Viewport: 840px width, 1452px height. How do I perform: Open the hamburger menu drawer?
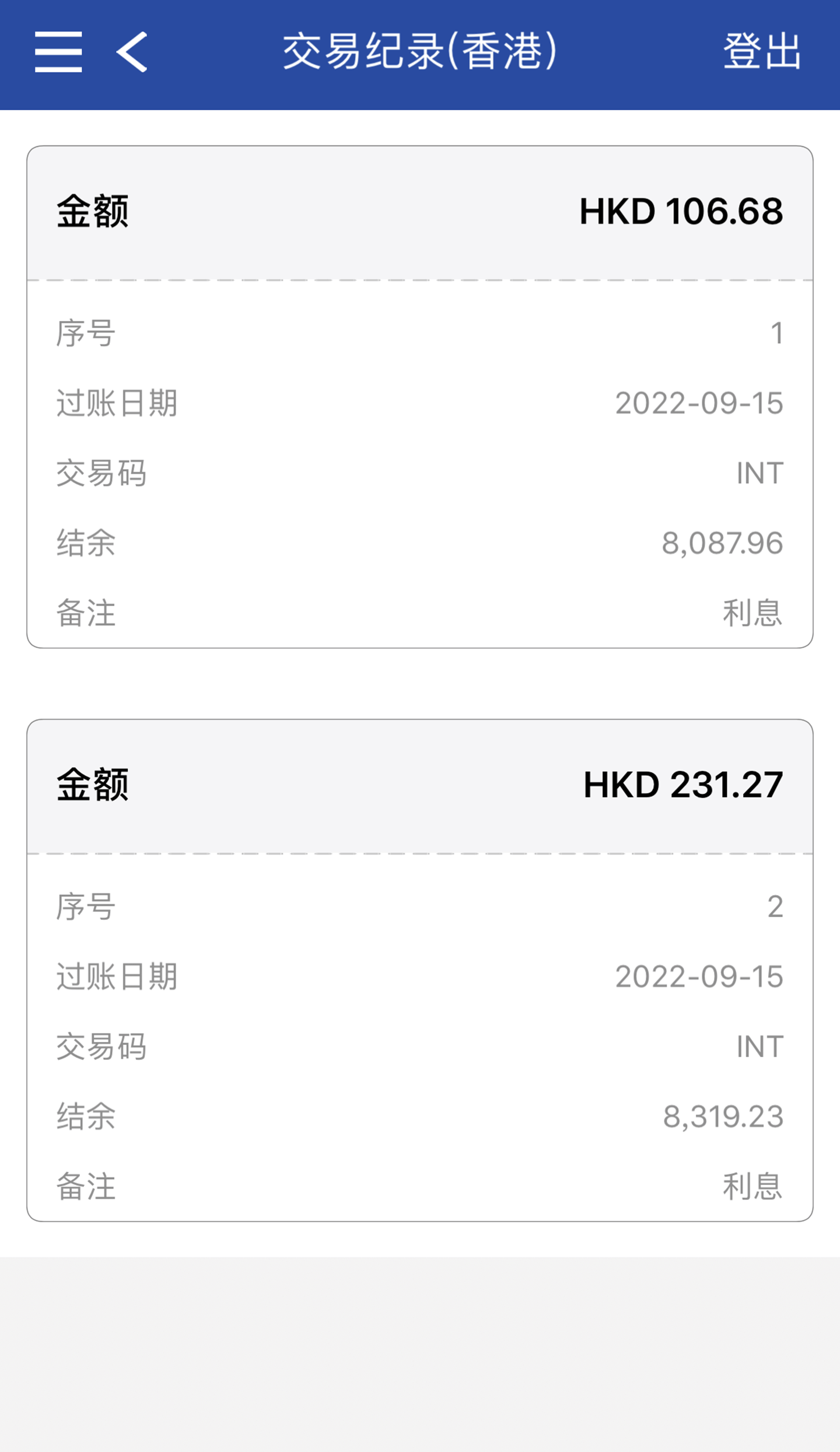click(58, 52)
